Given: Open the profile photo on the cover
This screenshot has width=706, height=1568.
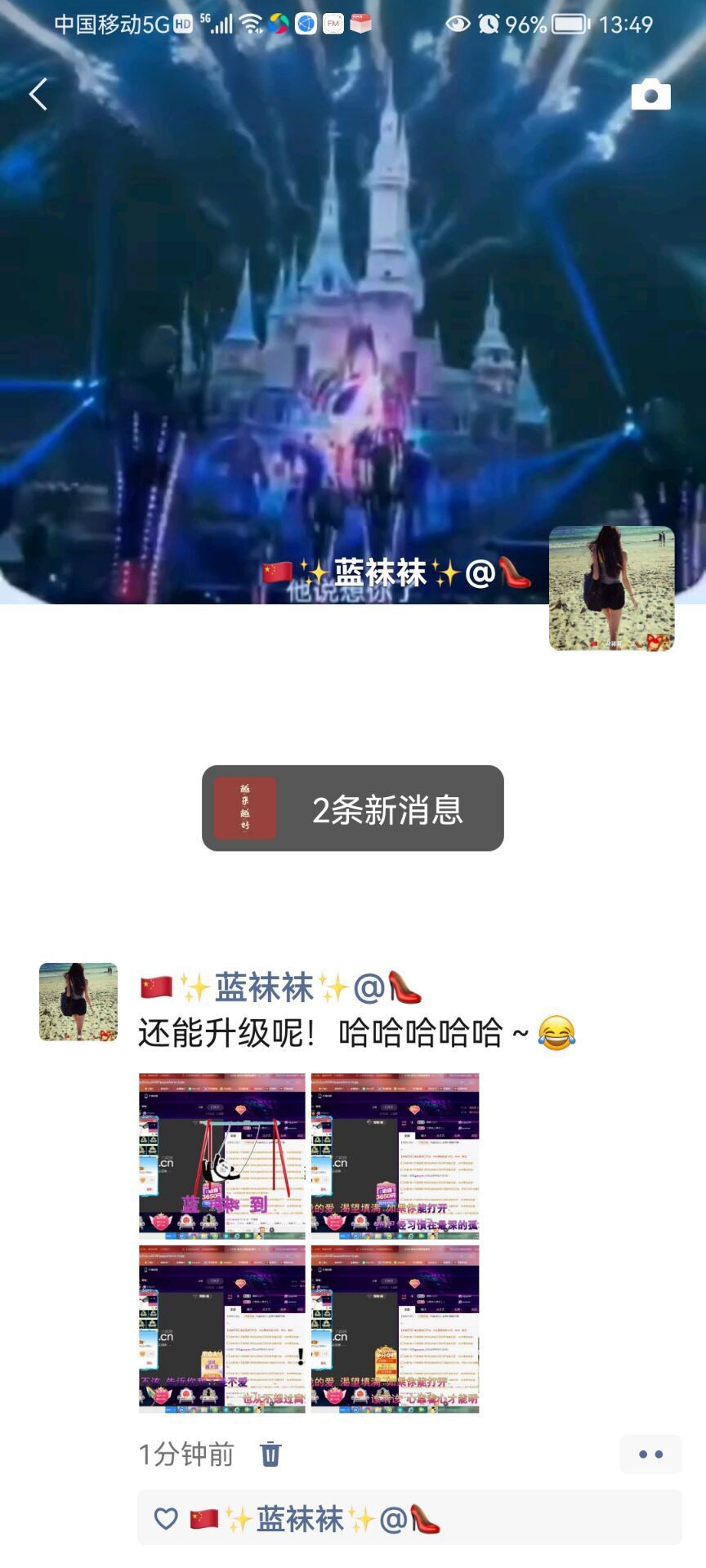Looking at the screenshot, I should [611, 588].
